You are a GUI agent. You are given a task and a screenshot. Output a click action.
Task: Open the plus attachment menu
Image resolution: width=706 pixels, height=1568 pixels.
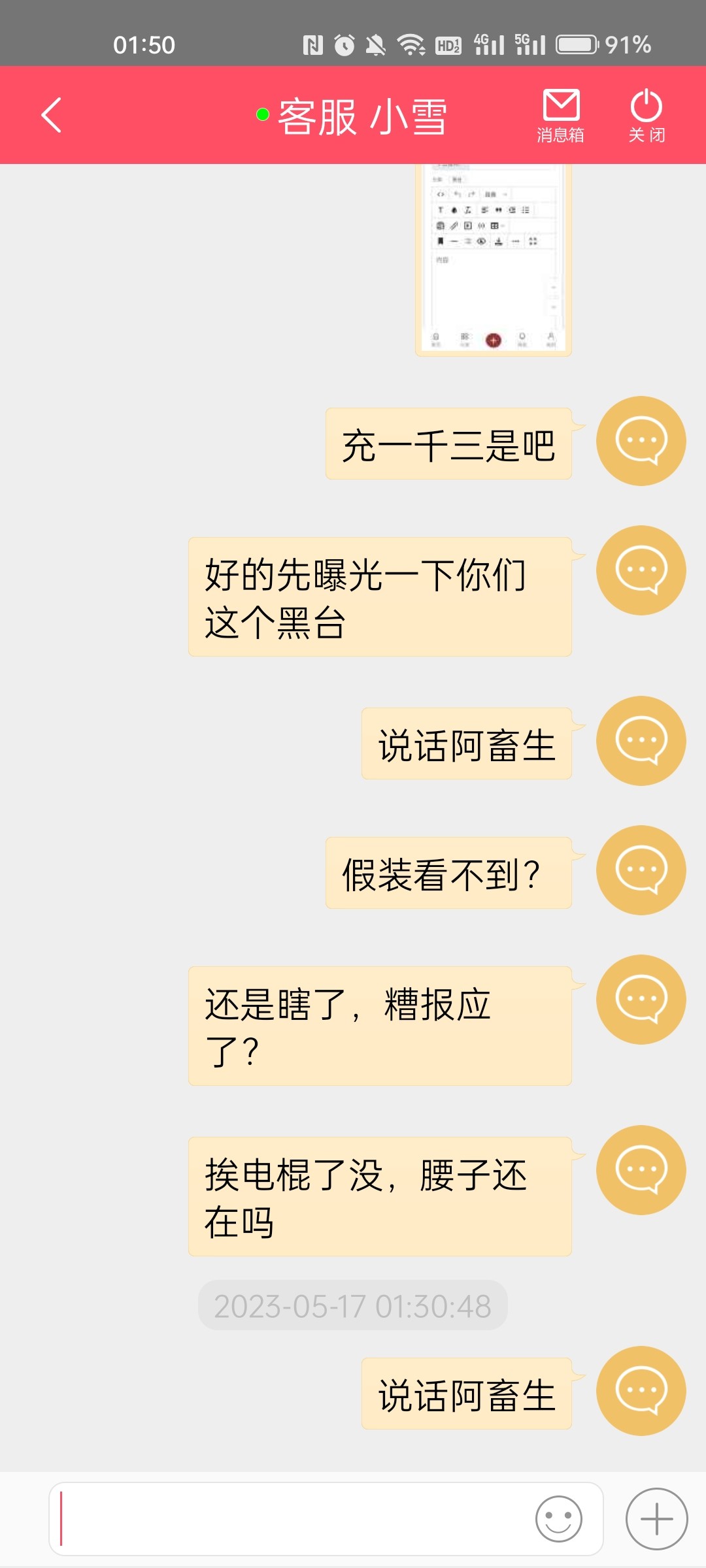tap(656, 1518)
